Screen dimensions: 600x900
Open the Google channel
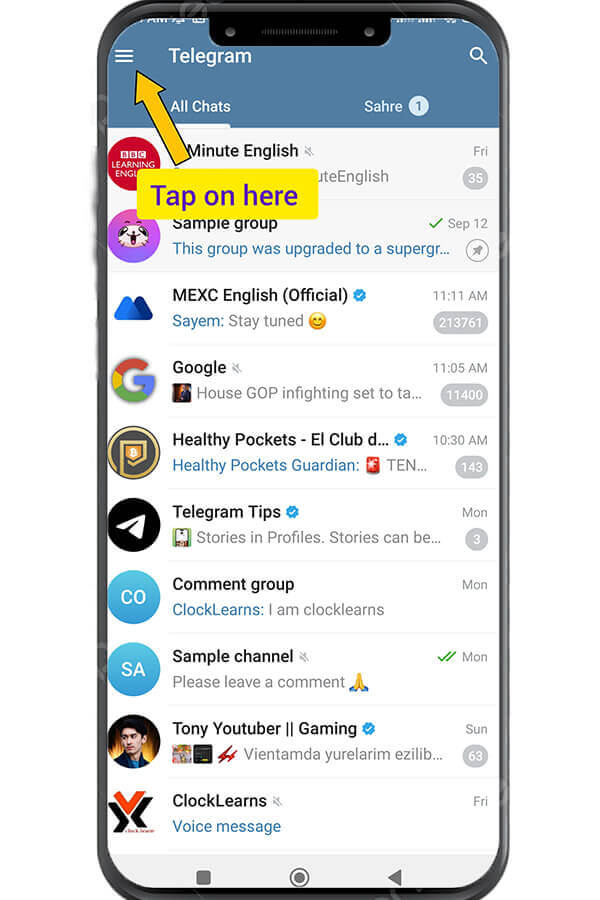click(x=320, y=380)
